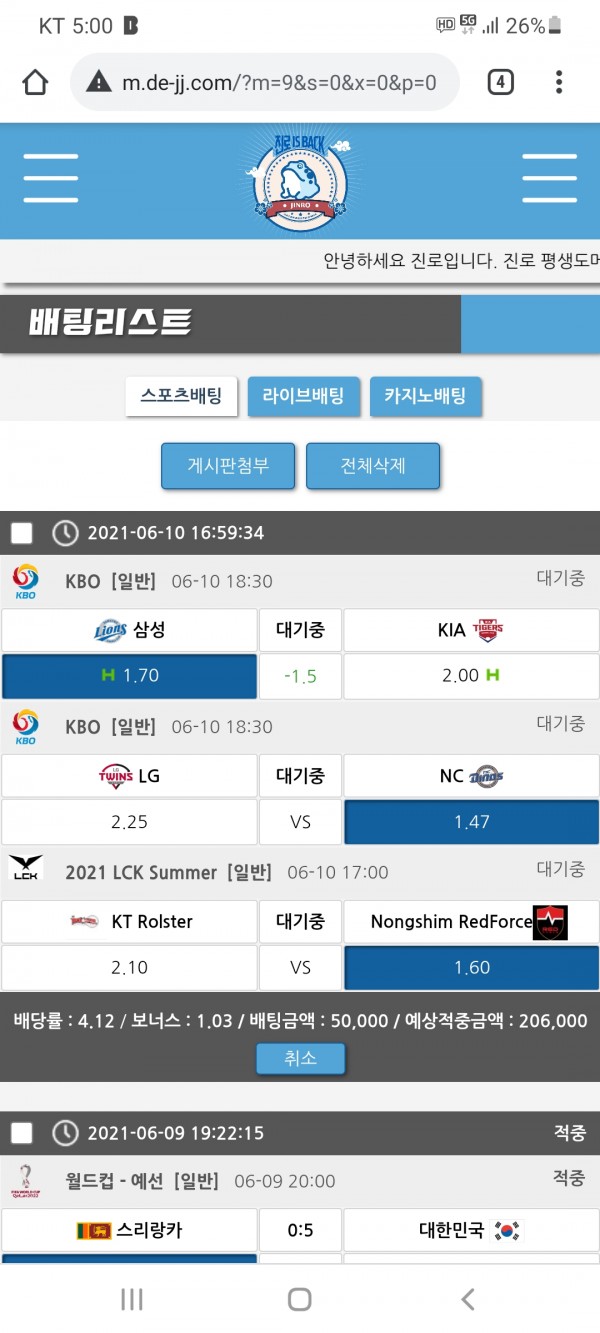This screenshot has height=1333, width=600.
Task: Select the 스포츠배팅 tab
Action: [181, 396]
